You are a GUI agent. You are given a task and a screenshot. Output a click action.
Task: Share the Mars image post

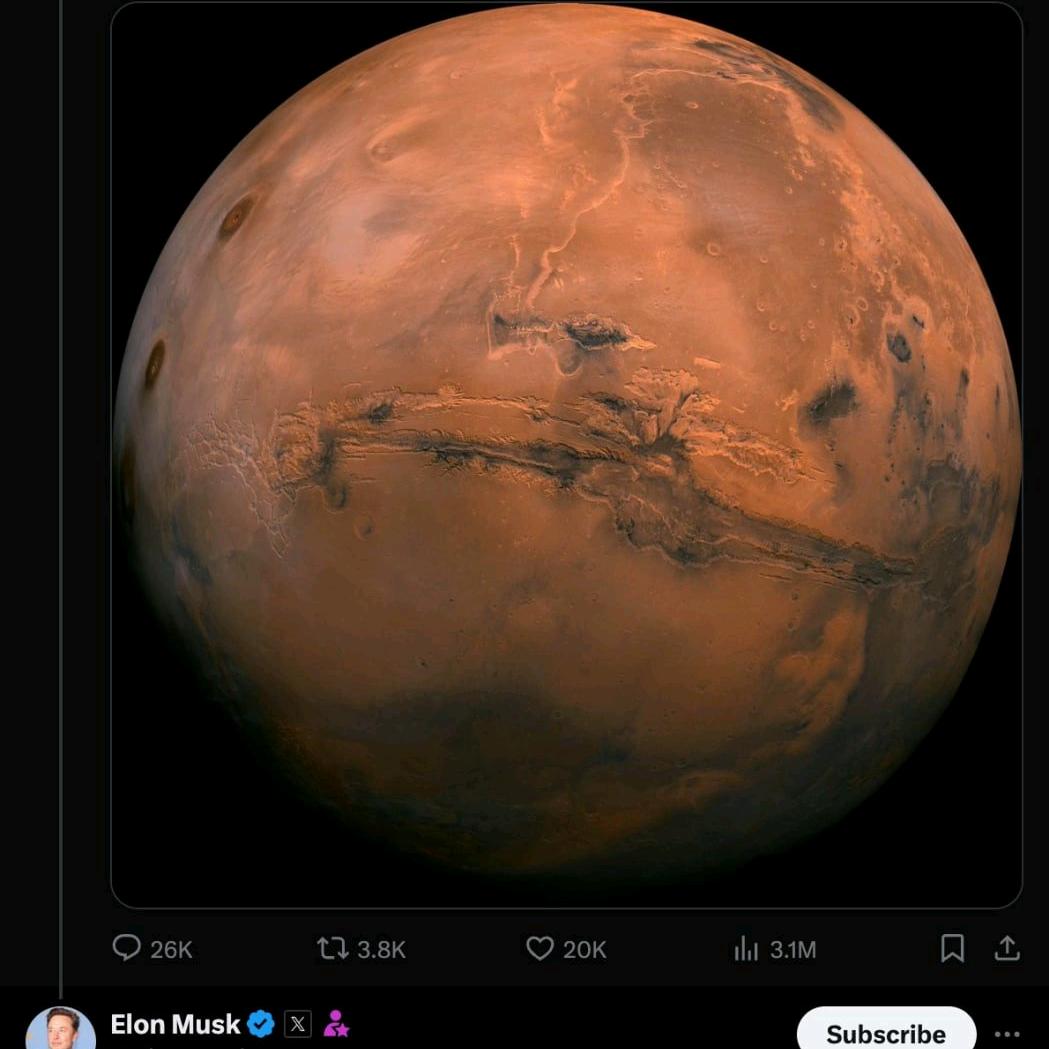(1006, 948)
